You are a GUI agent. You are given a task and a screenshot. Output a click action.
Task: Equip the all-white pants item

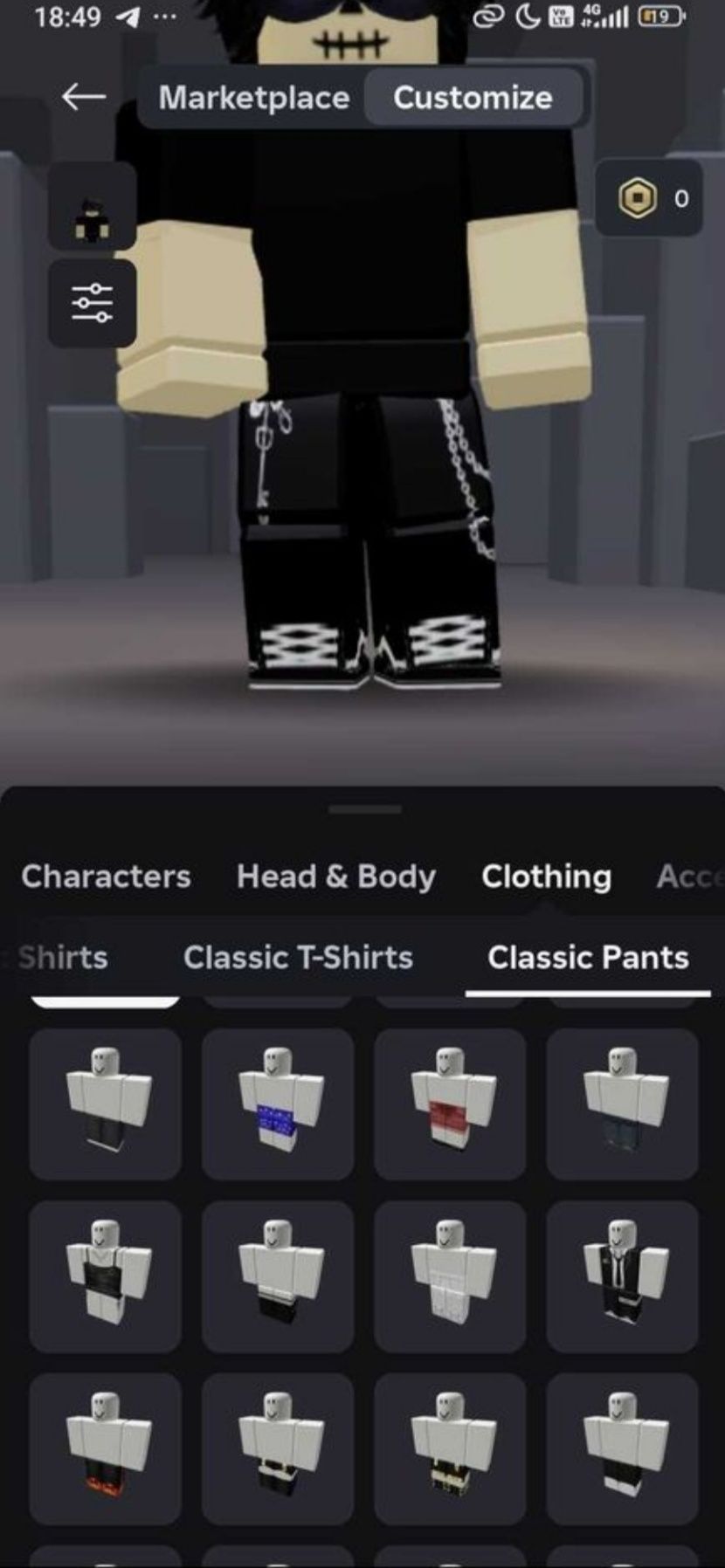pyautogui.click(x=450, y=1276)
